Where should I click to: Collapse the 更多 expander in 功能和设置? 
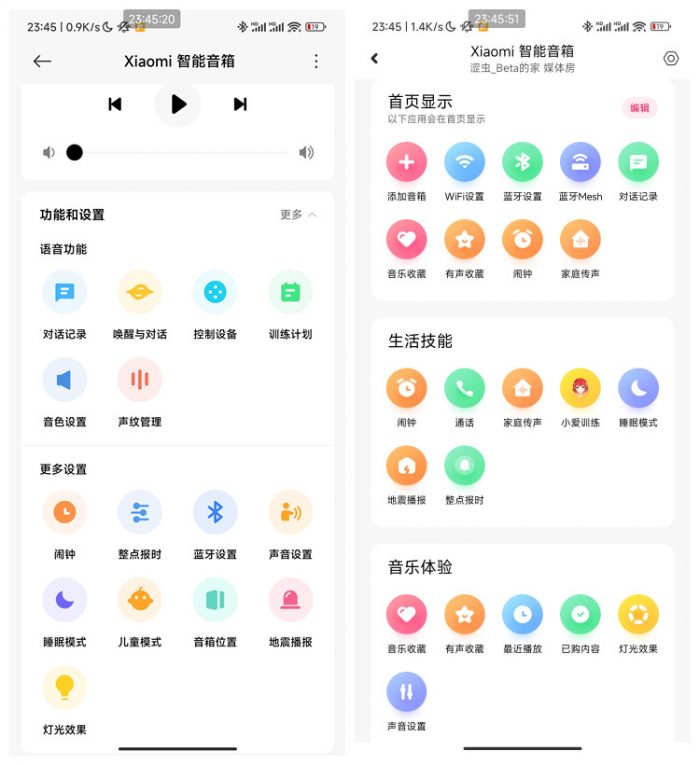click(298, 215)
